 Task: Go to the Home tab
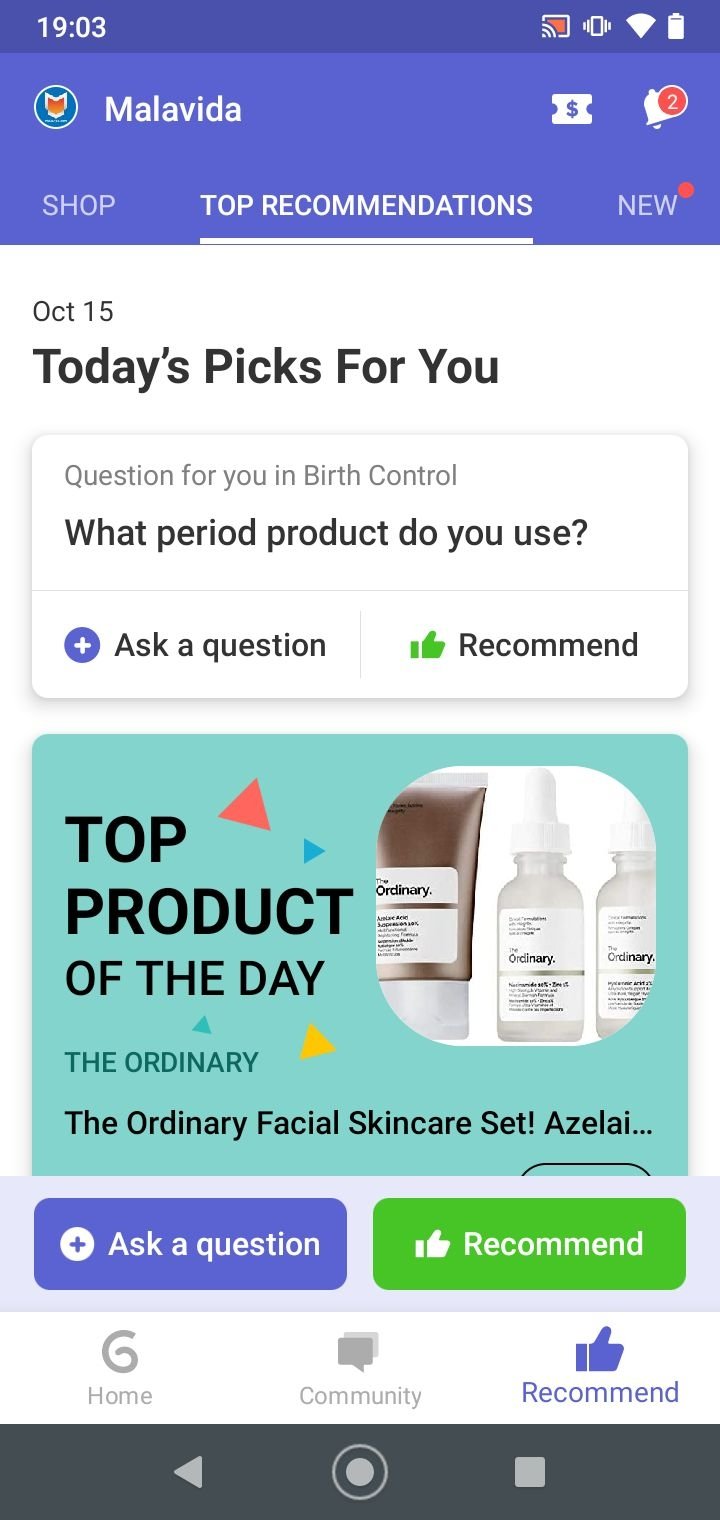tap(120, 1368)
